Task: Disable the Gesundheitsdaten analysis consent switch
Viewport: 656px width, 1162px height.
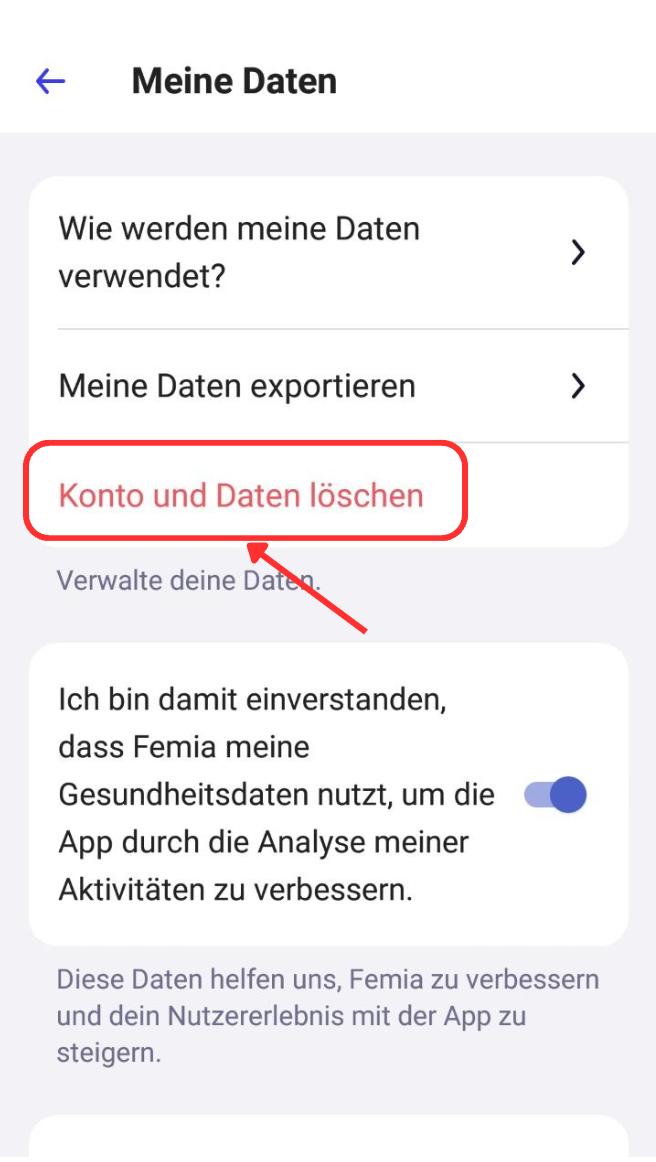Action: [x=556, y=795]
